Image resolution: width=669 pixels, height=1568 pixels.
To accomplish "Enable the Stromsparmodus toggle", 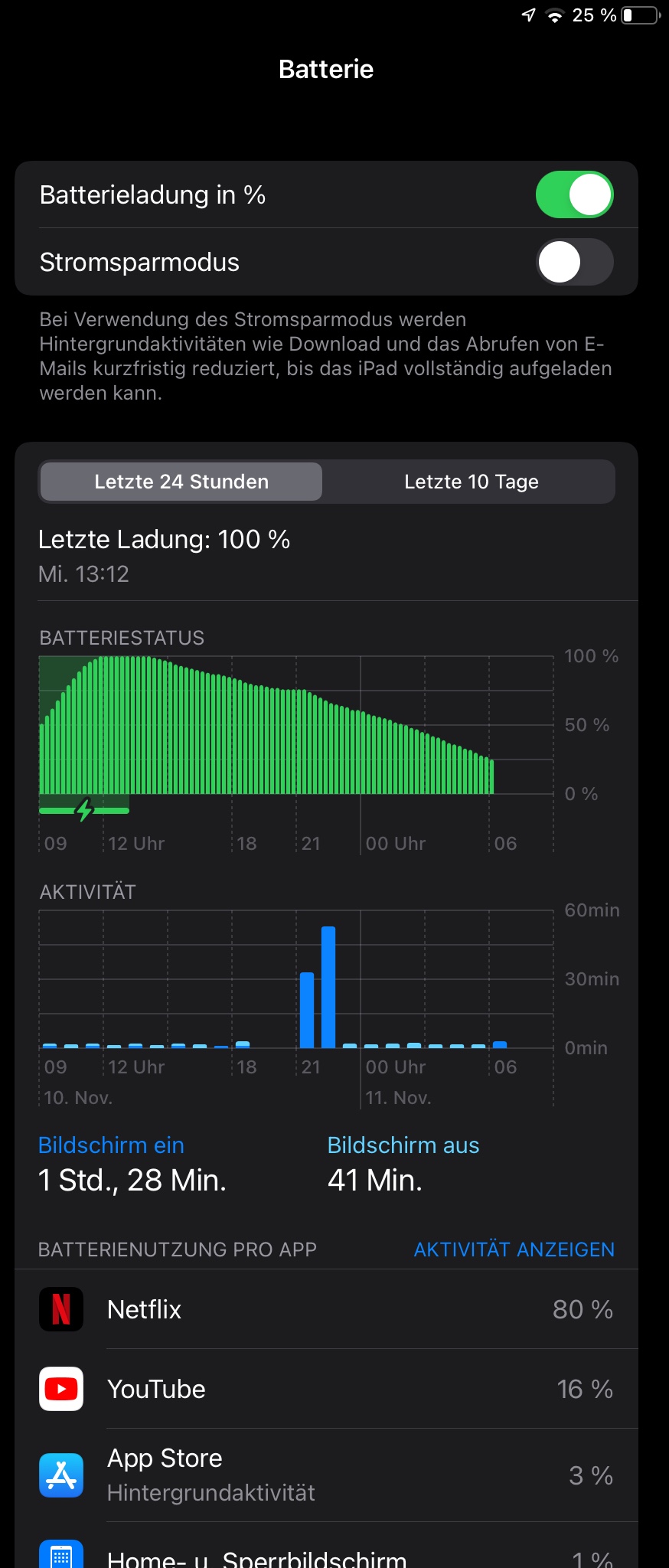I will [x=574, y=262].
